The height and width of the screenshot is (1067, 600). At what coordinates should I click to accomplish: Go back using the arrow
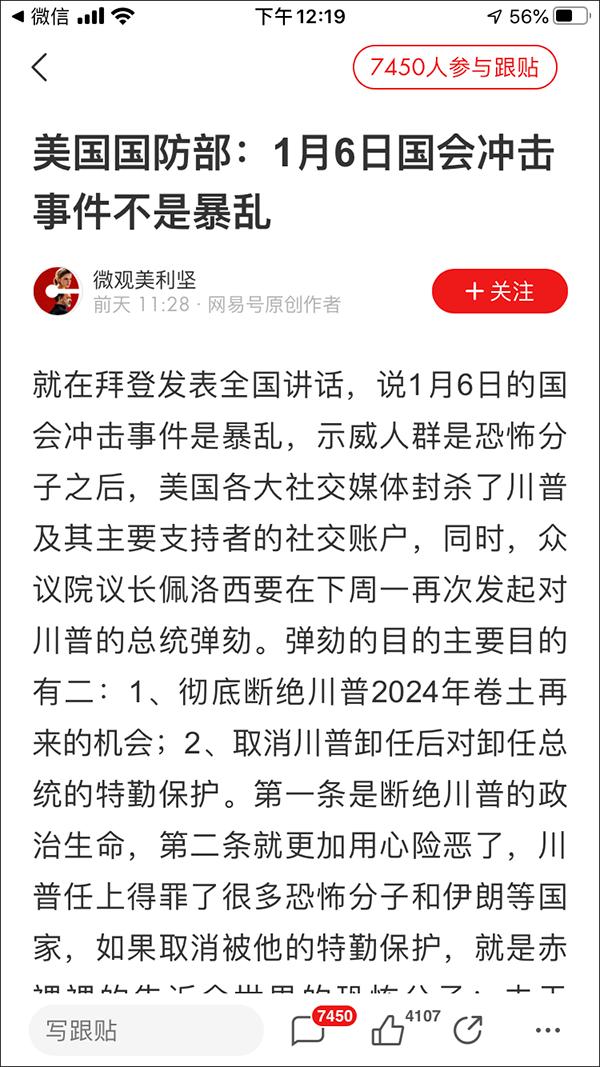click(40, 68)
